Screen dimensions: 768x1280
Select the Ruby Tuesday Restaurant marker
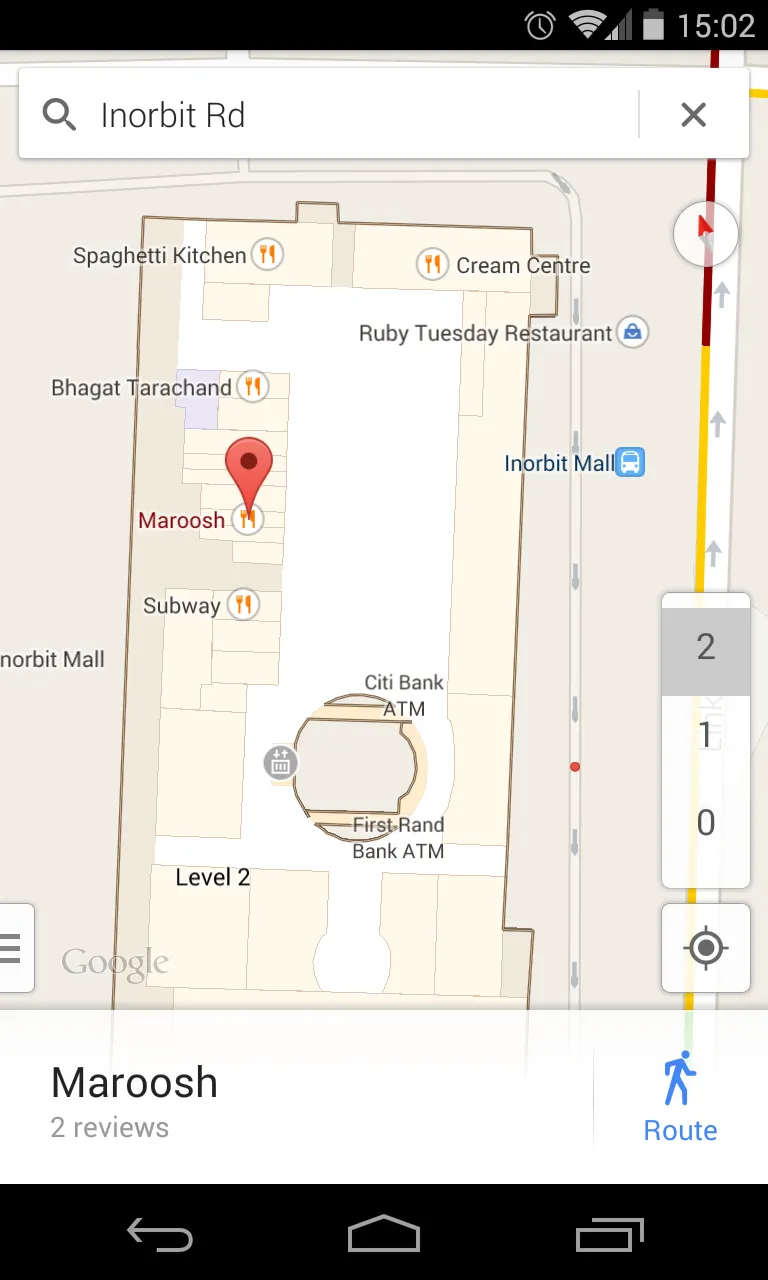(632, 332)
